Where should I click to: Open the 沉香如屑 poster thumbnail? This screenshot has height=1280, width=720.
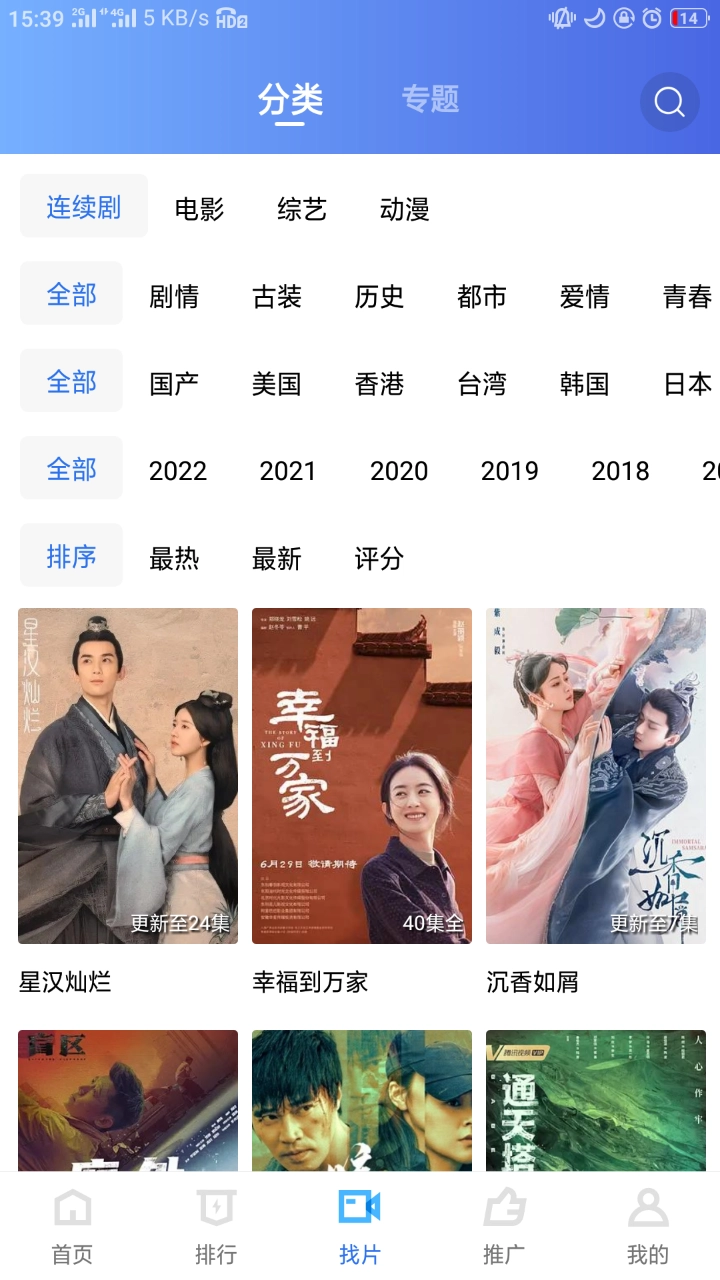coord(595,776)
